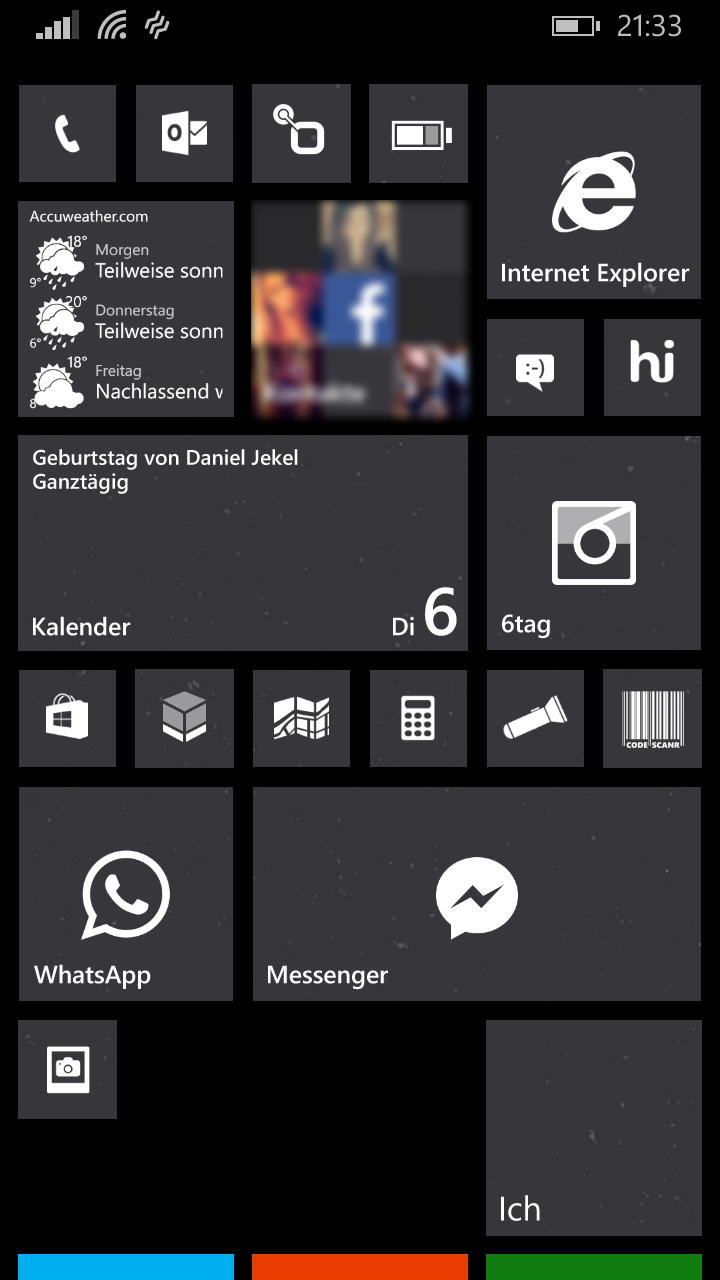Turn on the Flashlight tile
The height and width of the screenshot is (1280, 720).
[x=535, y=718]
